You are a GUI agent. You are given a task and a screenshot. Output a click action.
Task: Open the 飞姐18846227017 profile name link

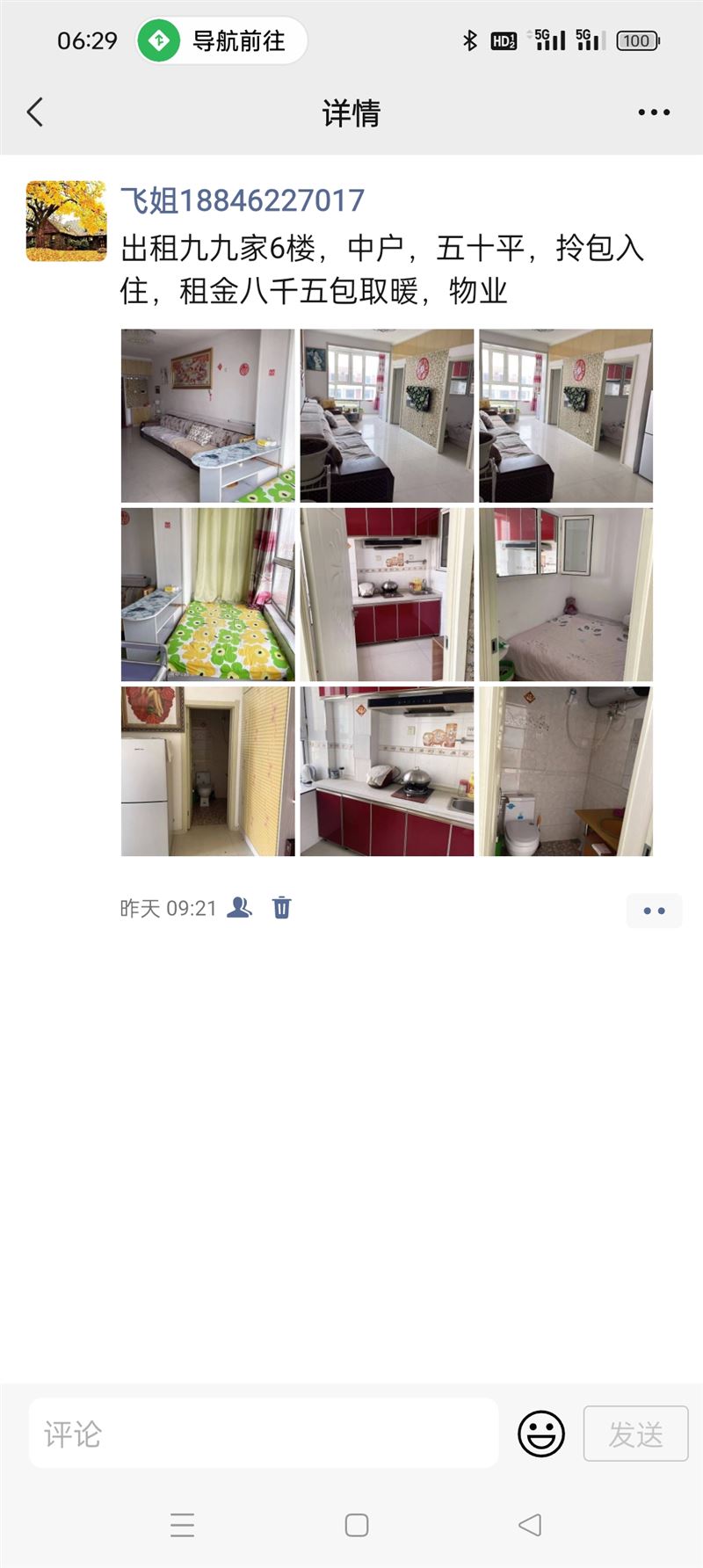[x=242, y=200]
